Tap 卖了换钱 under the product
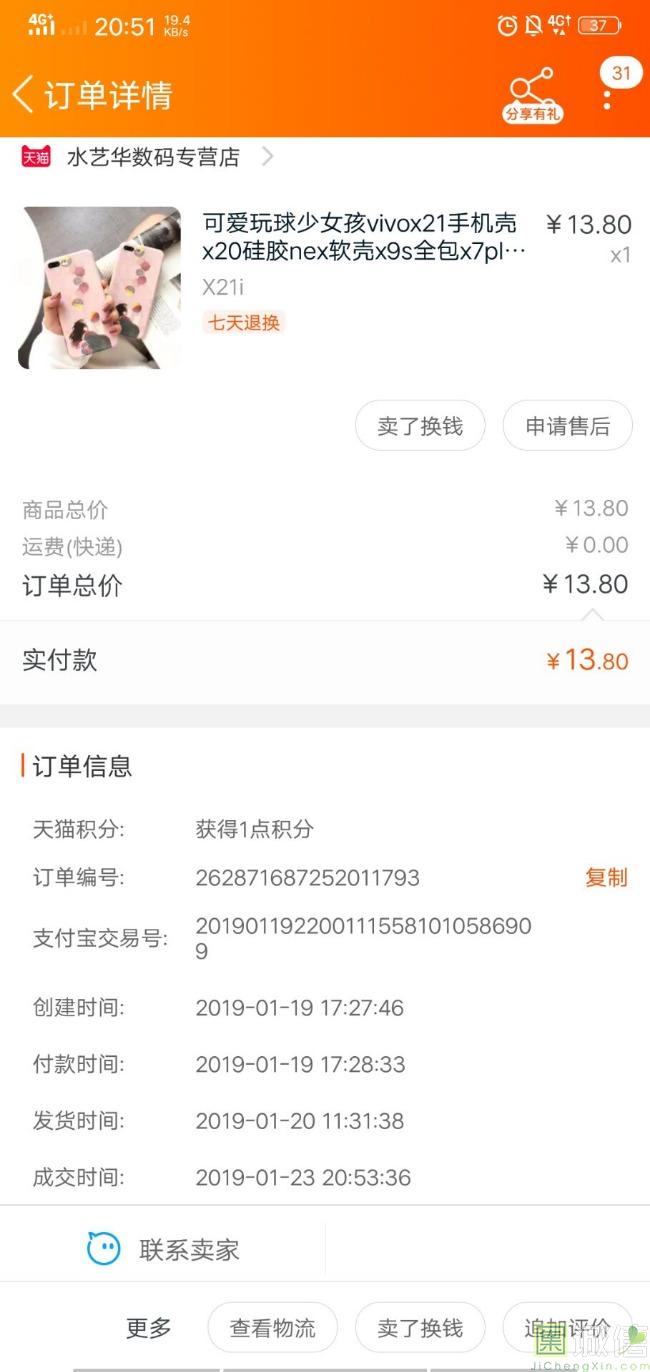This screenshot has height=1372, width=650. (420, 426)
